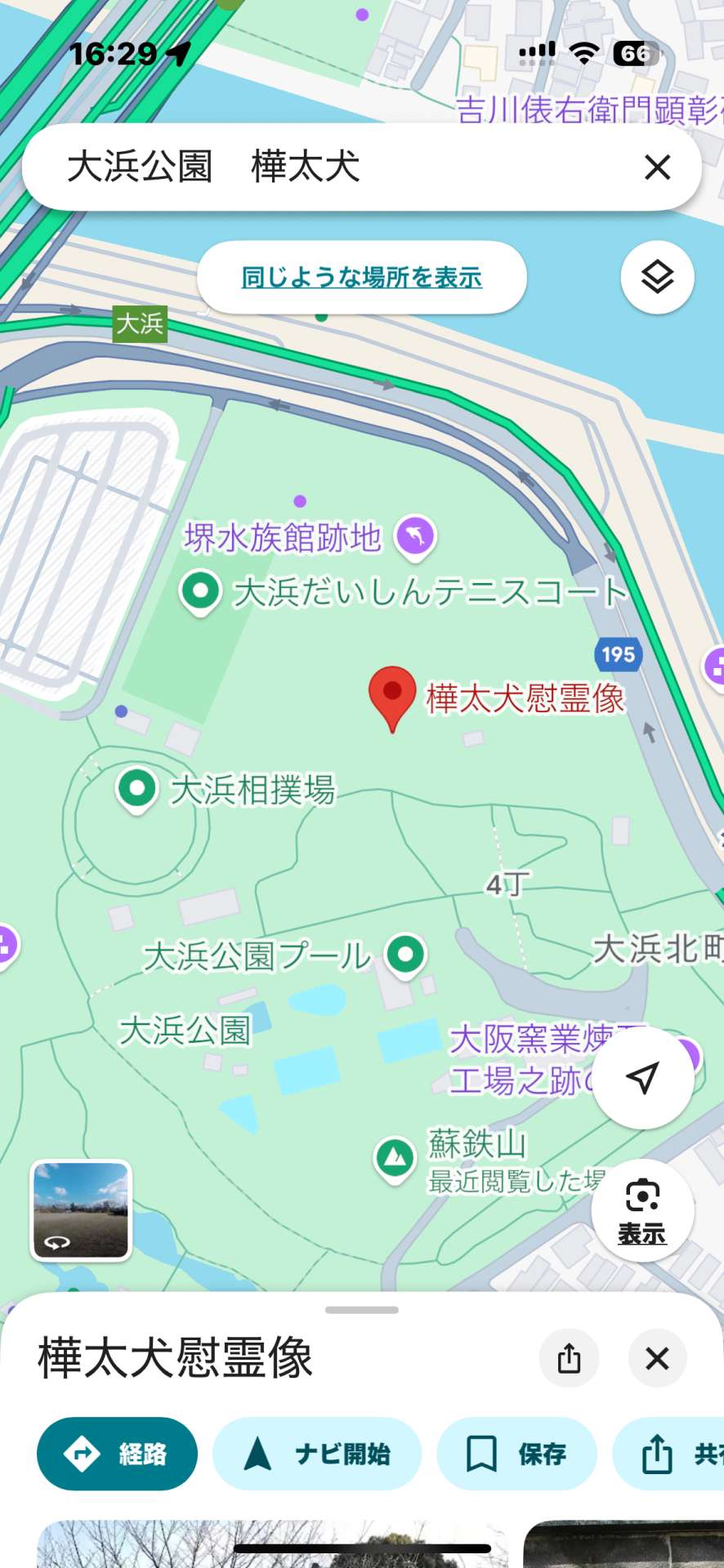724x1568 pixels.
Task: Clear the search query with the X
Action: click(x=657, y=167)
